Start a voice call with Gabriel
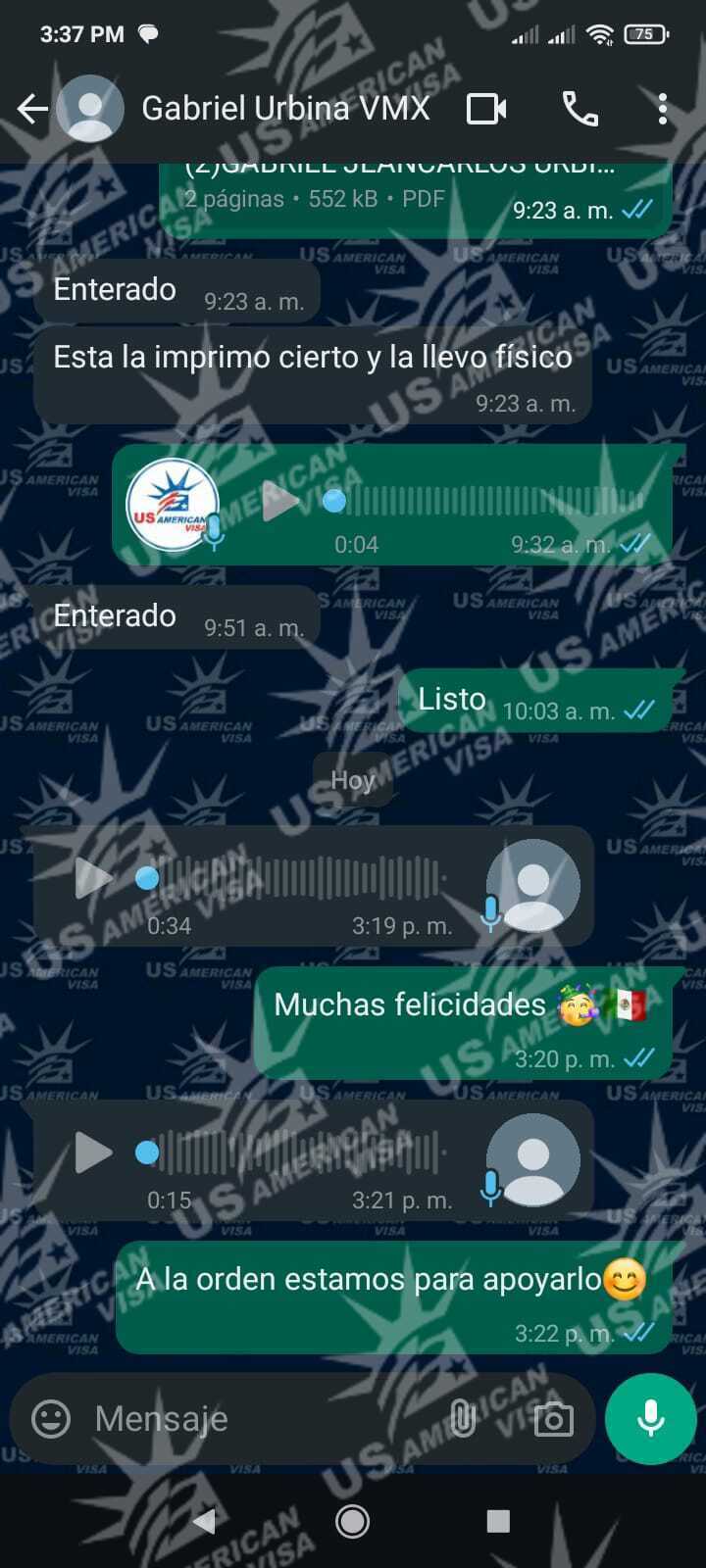This screenshot has width=706, height=1568. tap(580, 109)
